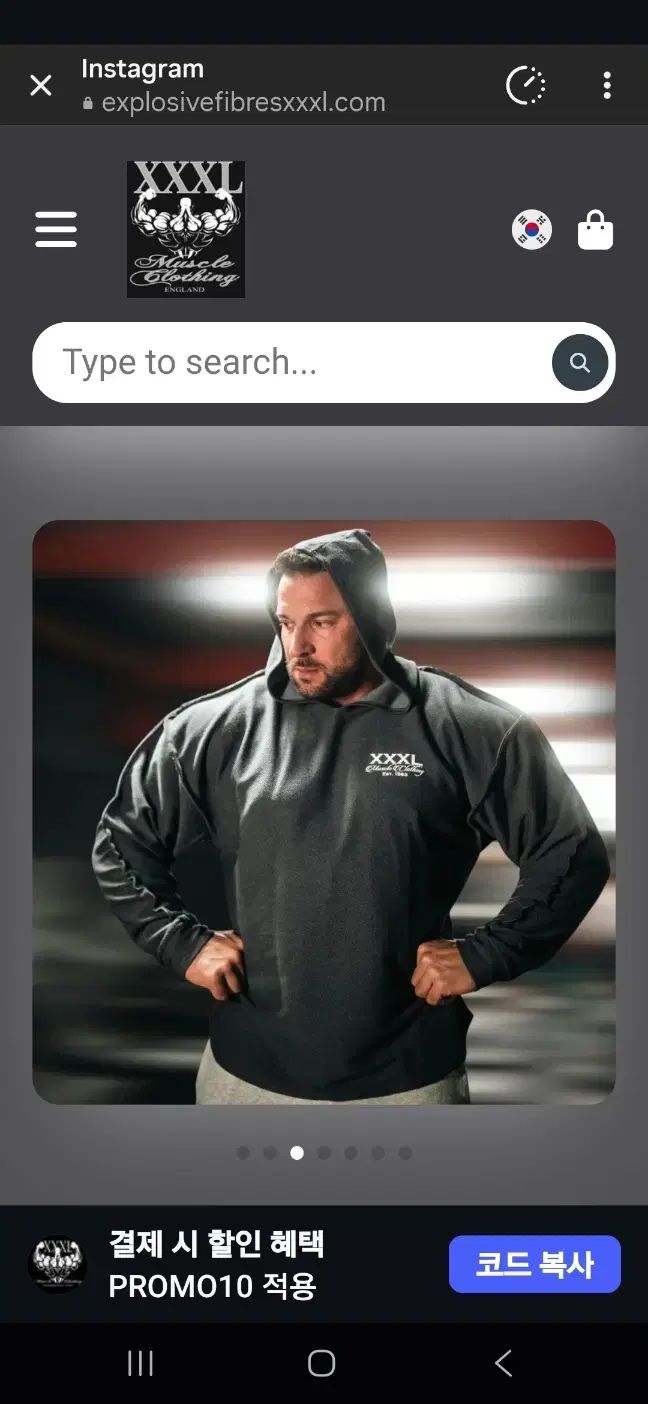Copy the PROMO10 code with 코드 복사
This screenshot has height=1404, width=648.
534,1264
